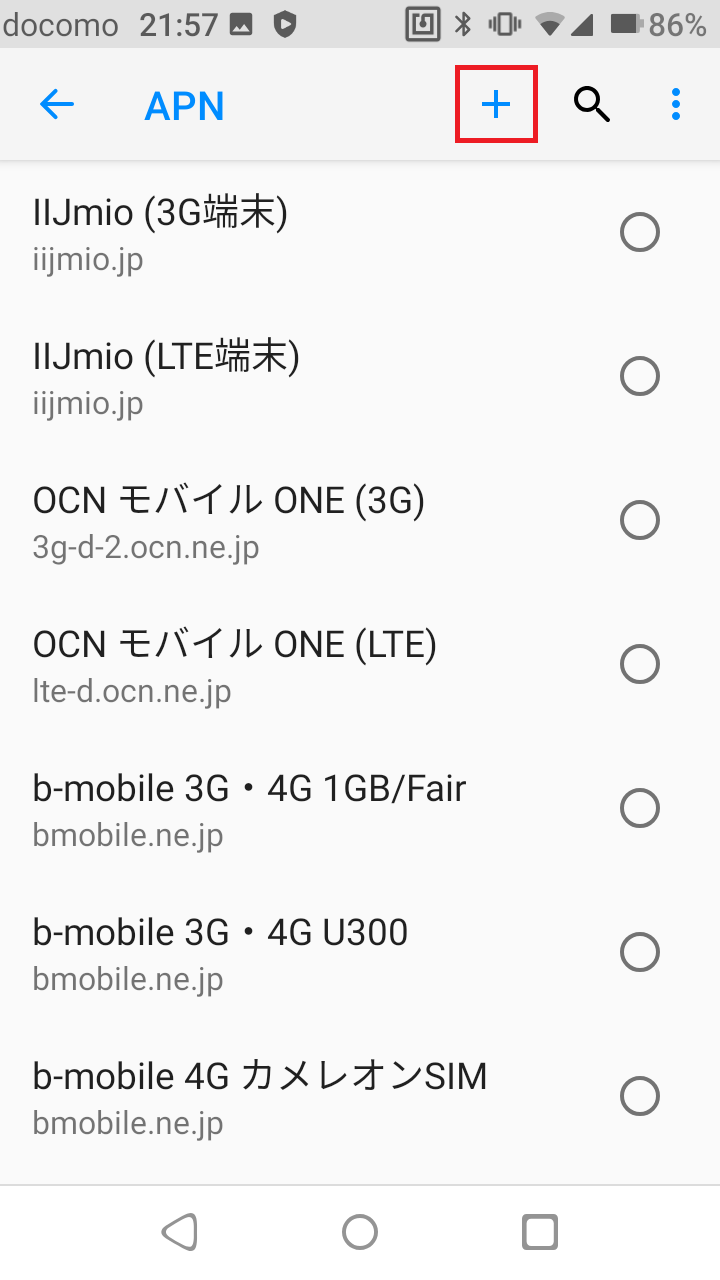This screenshot has height=1280, width=720.
Task: Select the b-mobile 4G カメレオンSIM radio button
Action: point(640,1096)
